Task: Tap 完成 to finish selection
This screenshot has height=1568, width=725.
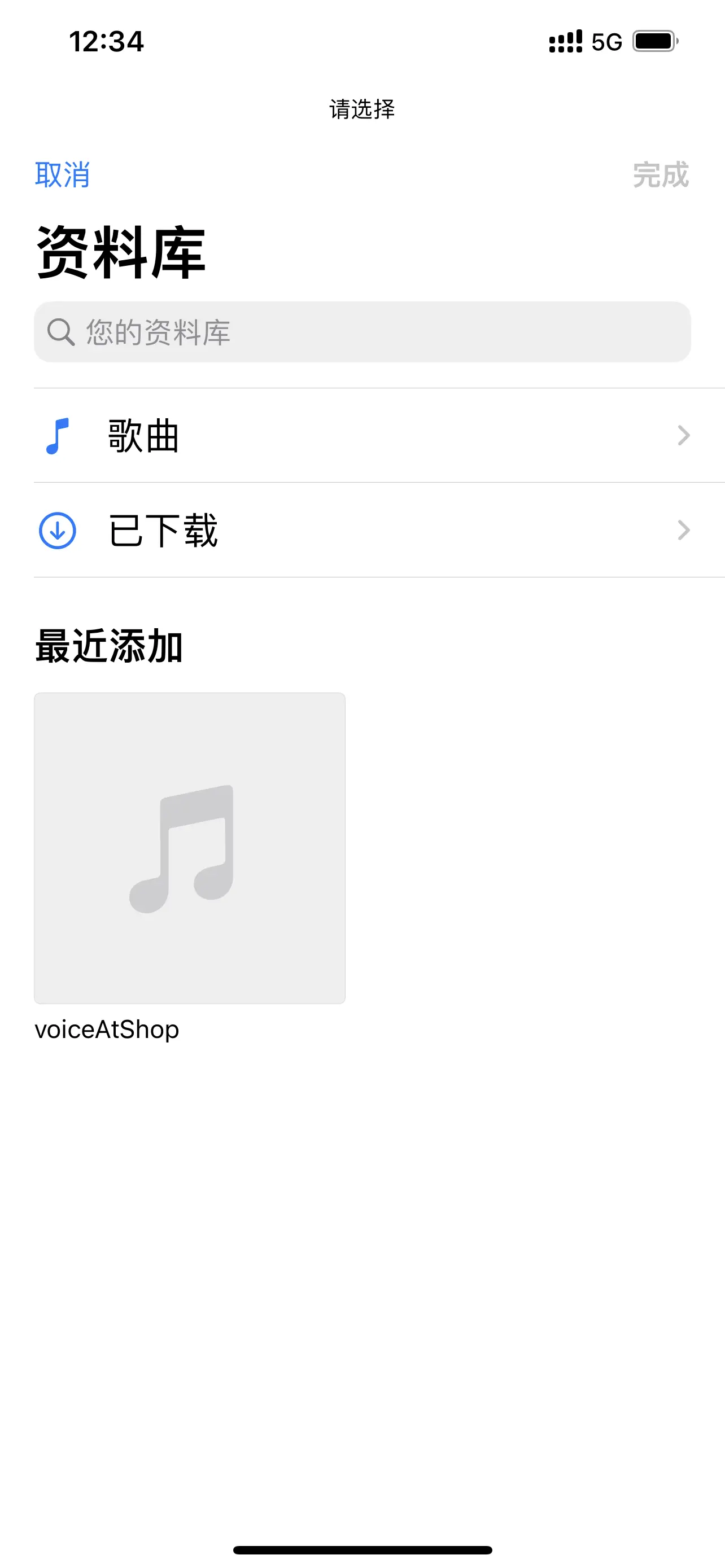Action: 661,175
